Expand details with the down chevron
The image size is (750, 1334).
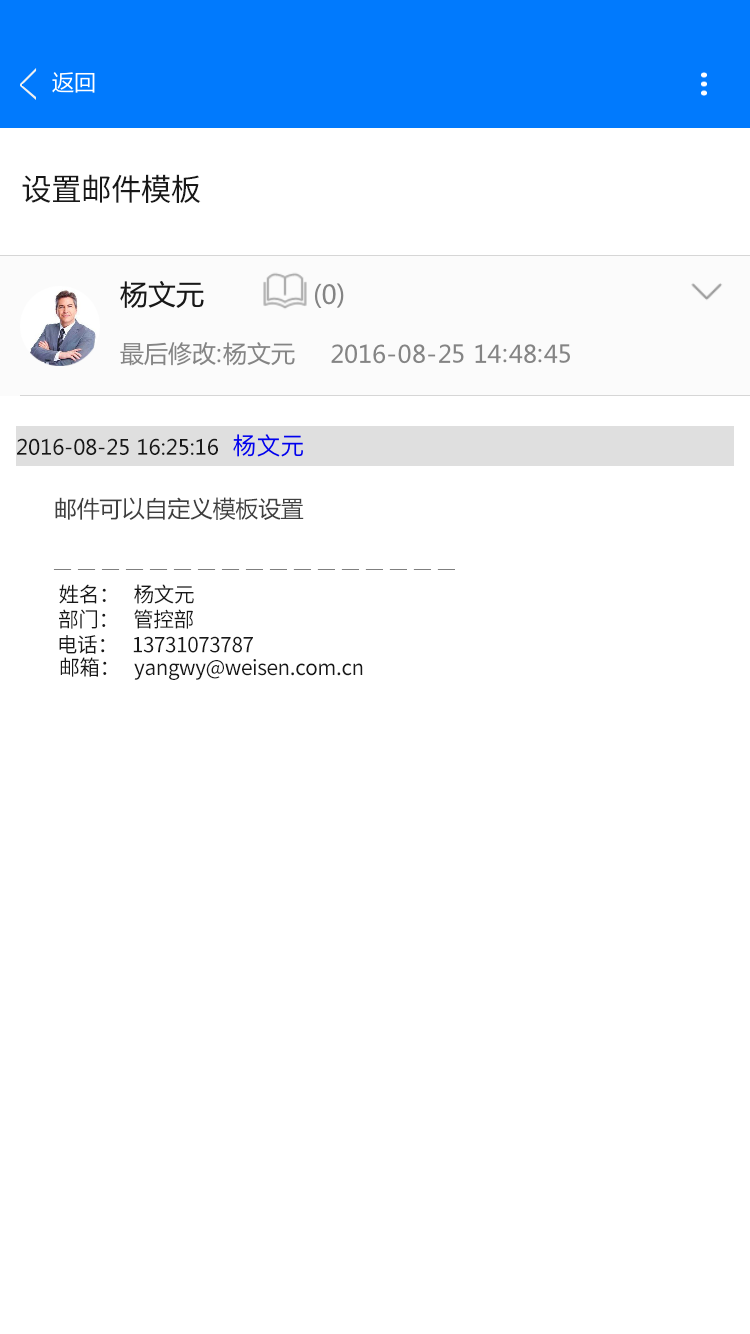pyautogui.click(x=707, y=292)
